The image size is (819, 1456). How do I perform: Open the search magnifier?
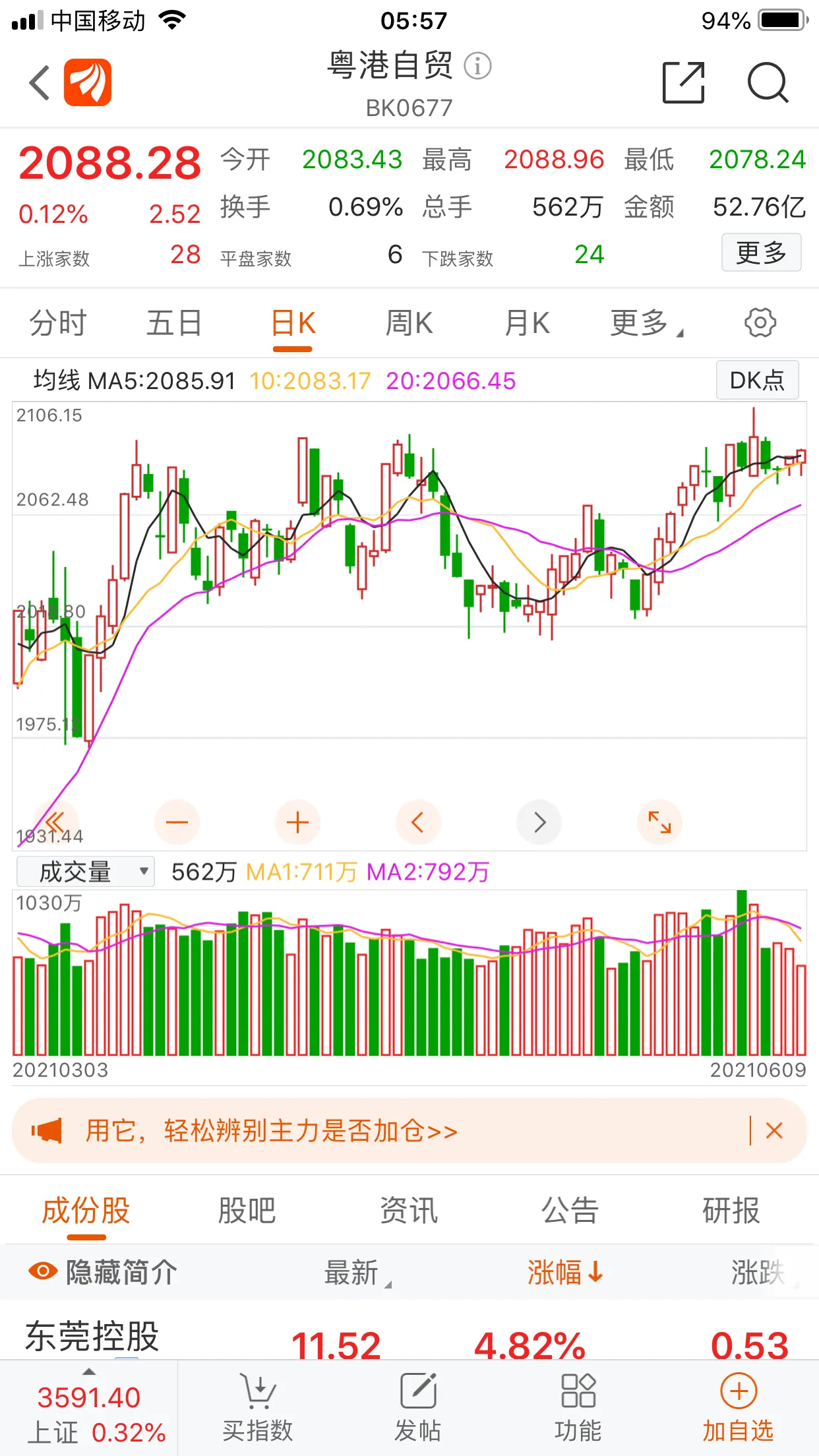(x=768, y=83)
